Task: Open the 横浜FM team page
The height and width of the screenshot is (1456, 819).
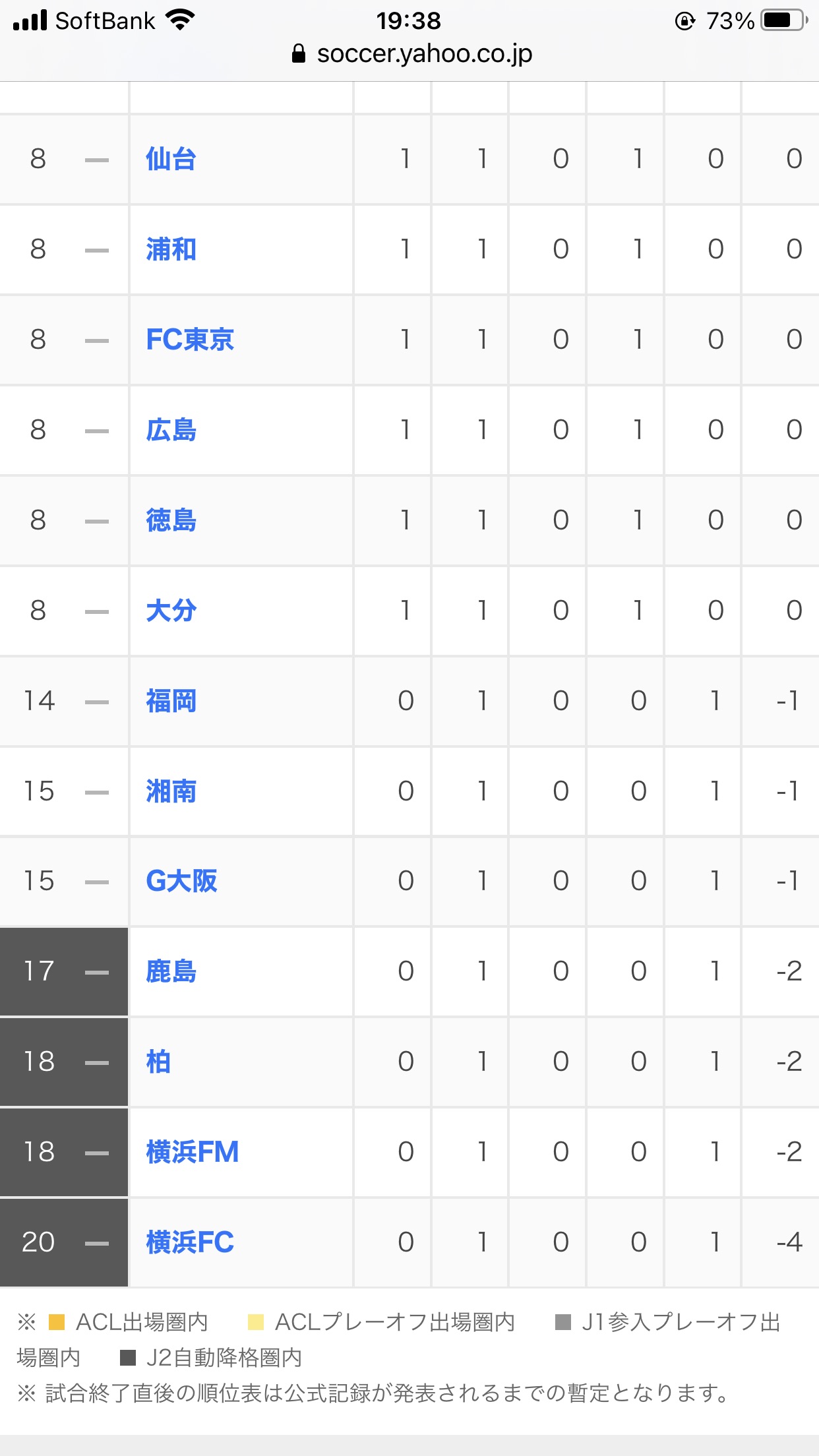Action: [x=192, y=1152]
